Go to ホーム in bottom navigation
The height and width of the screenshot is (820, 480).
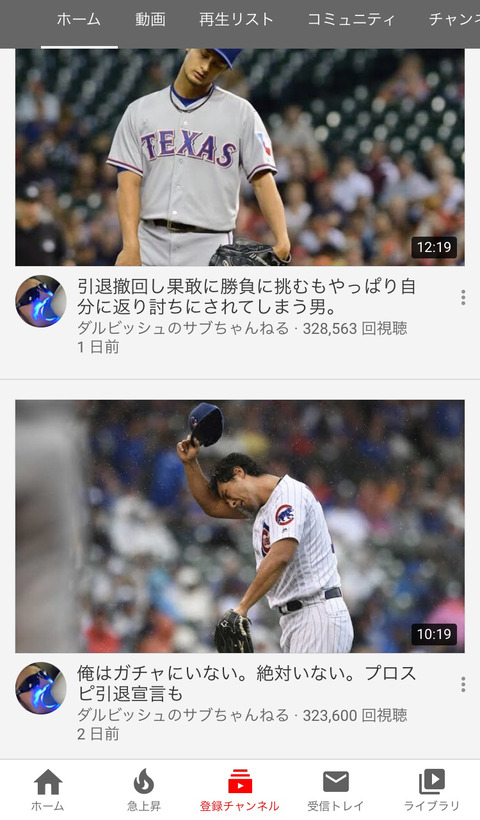pos(48,790)
